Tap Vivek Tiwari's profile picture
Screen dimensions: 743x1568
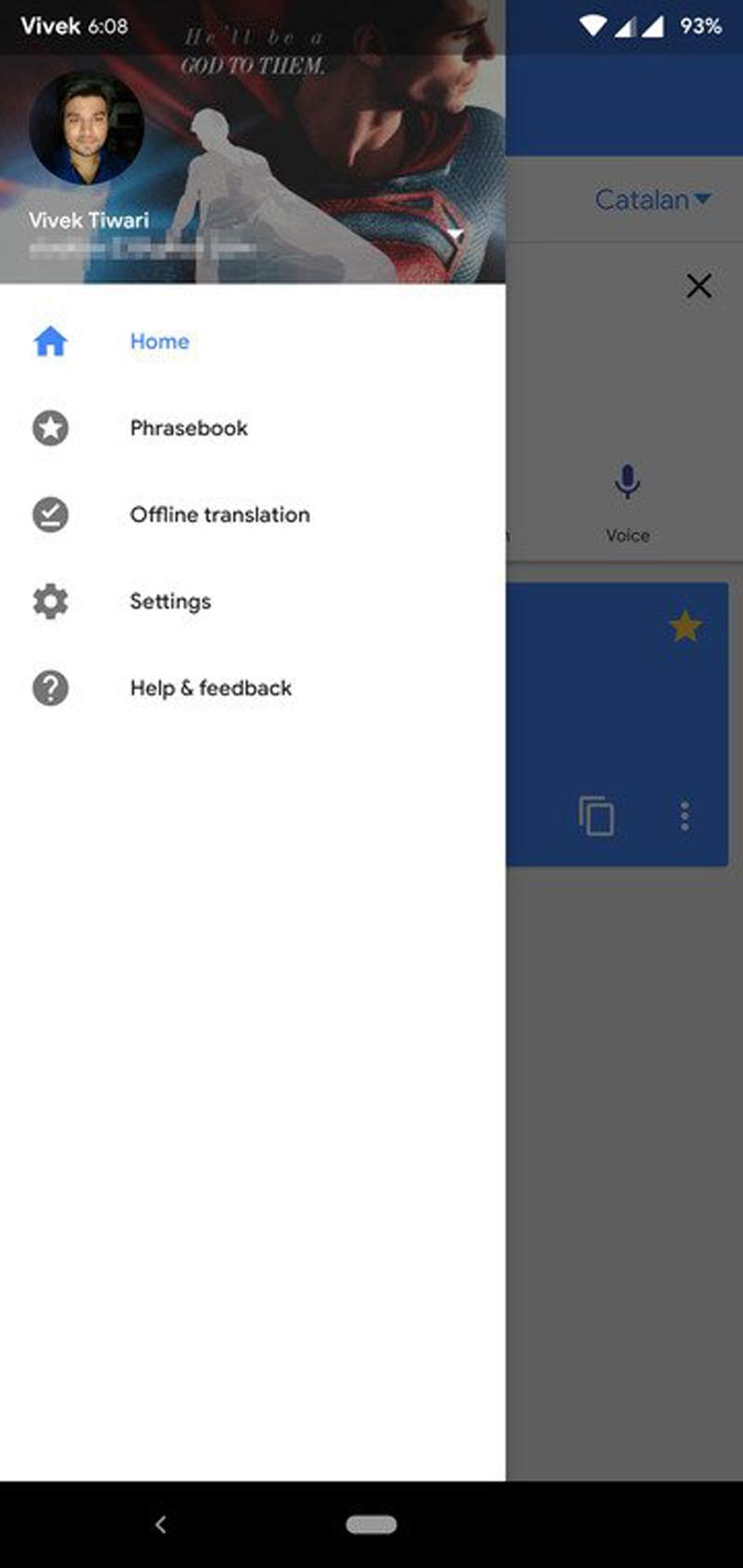pos(85,127)
